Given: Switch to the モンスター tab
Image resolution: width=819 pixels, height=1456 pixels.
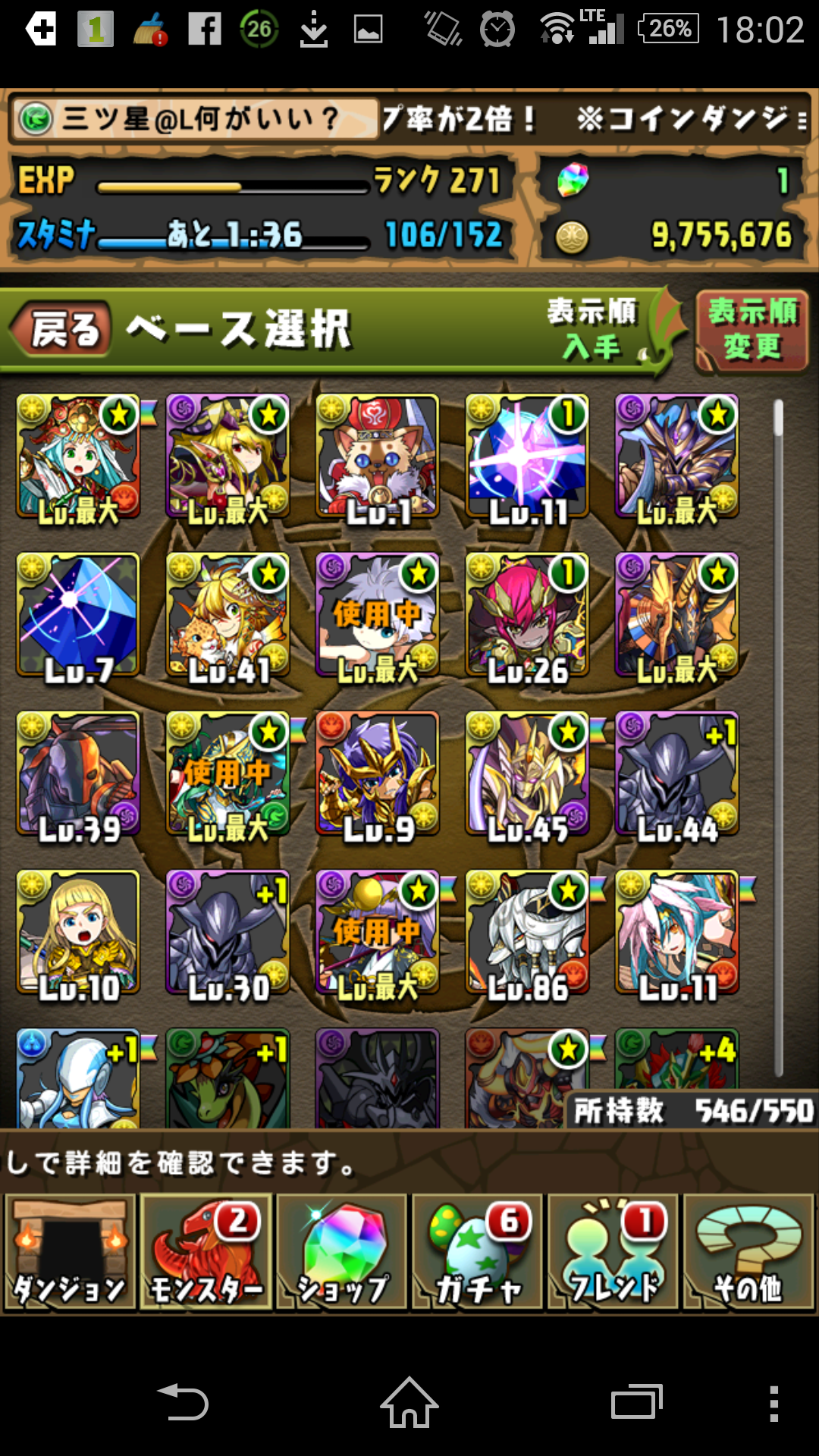Looking at the screenshot, I should point(206,1252).
